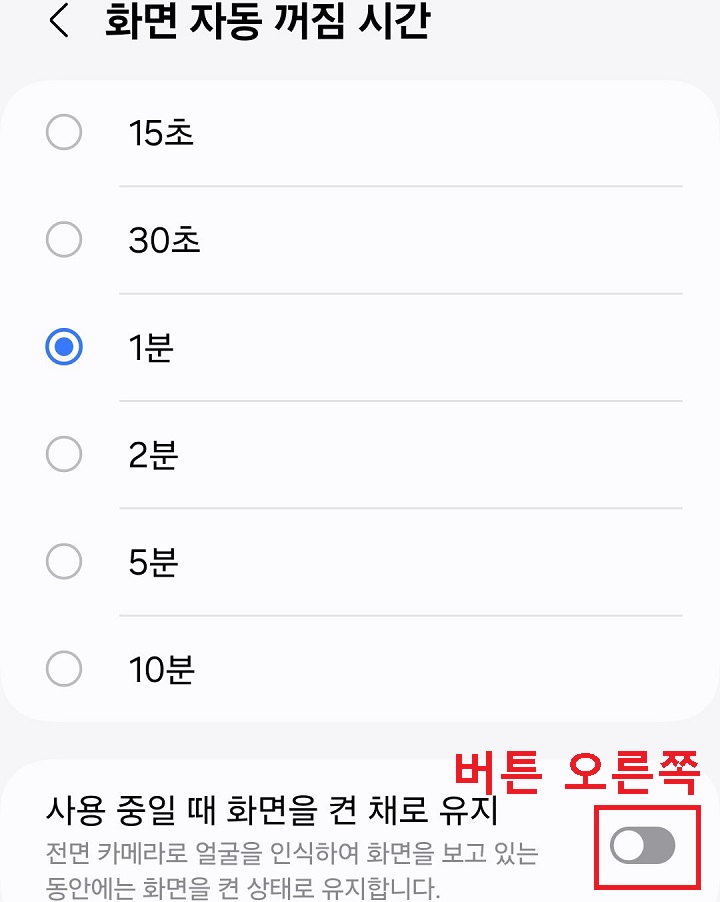Choose 5분 as the timeout

(64, 562)
